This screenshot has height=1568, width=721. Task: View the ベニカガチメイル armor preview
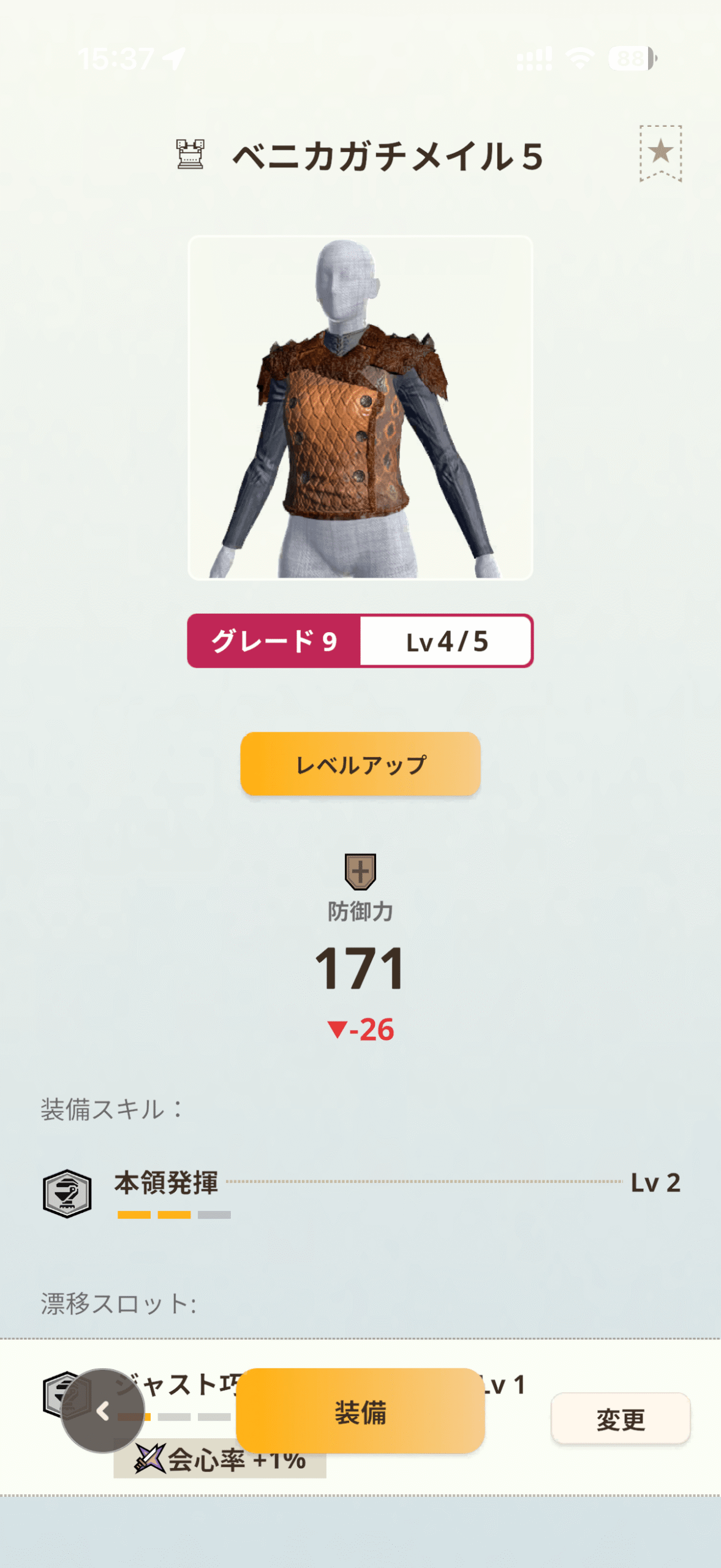pos(360,408)
